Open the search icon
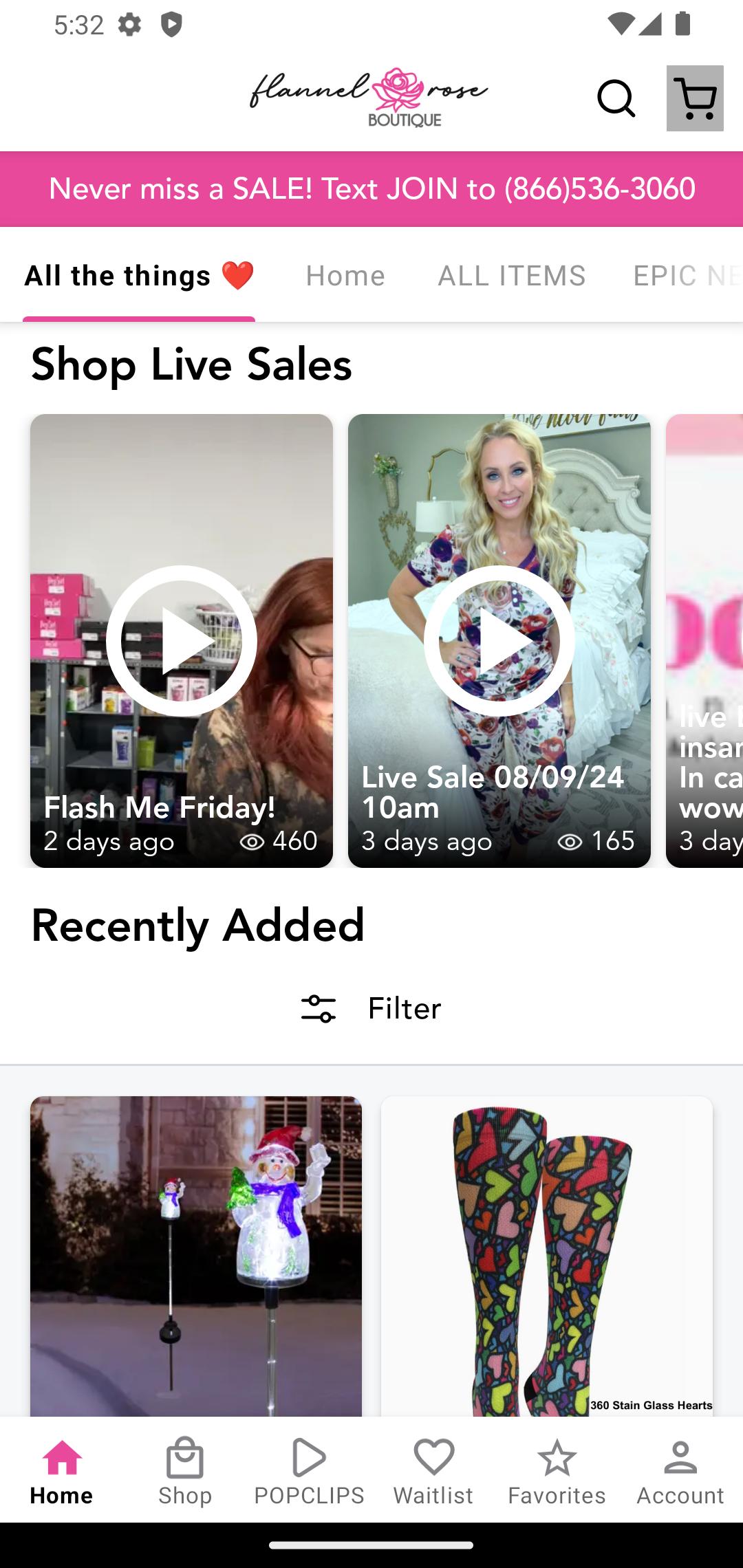Screen dimensions: 743x1568 click(x=616, y=98)
